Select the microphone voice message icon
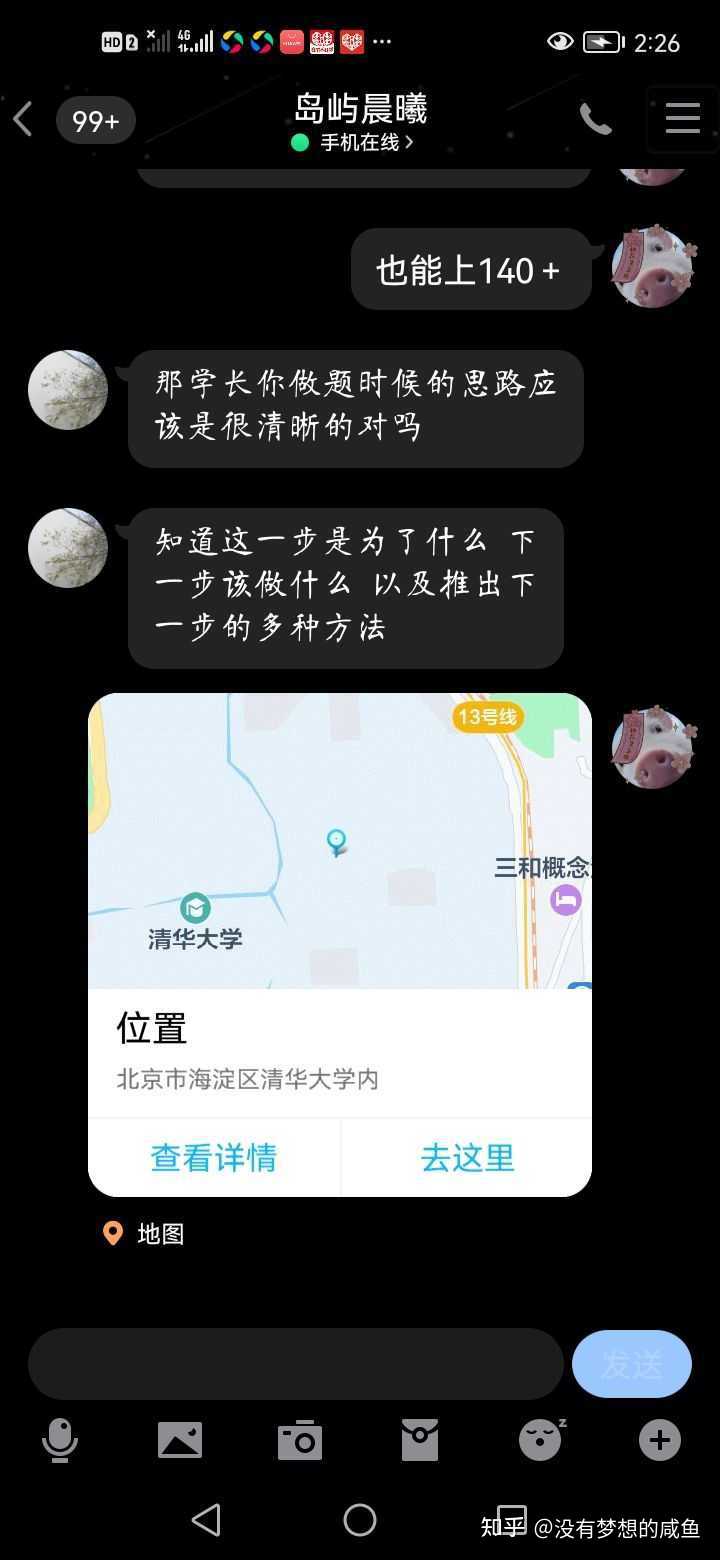This screenshot has height=1560, width=720. tap(60, 1440)
